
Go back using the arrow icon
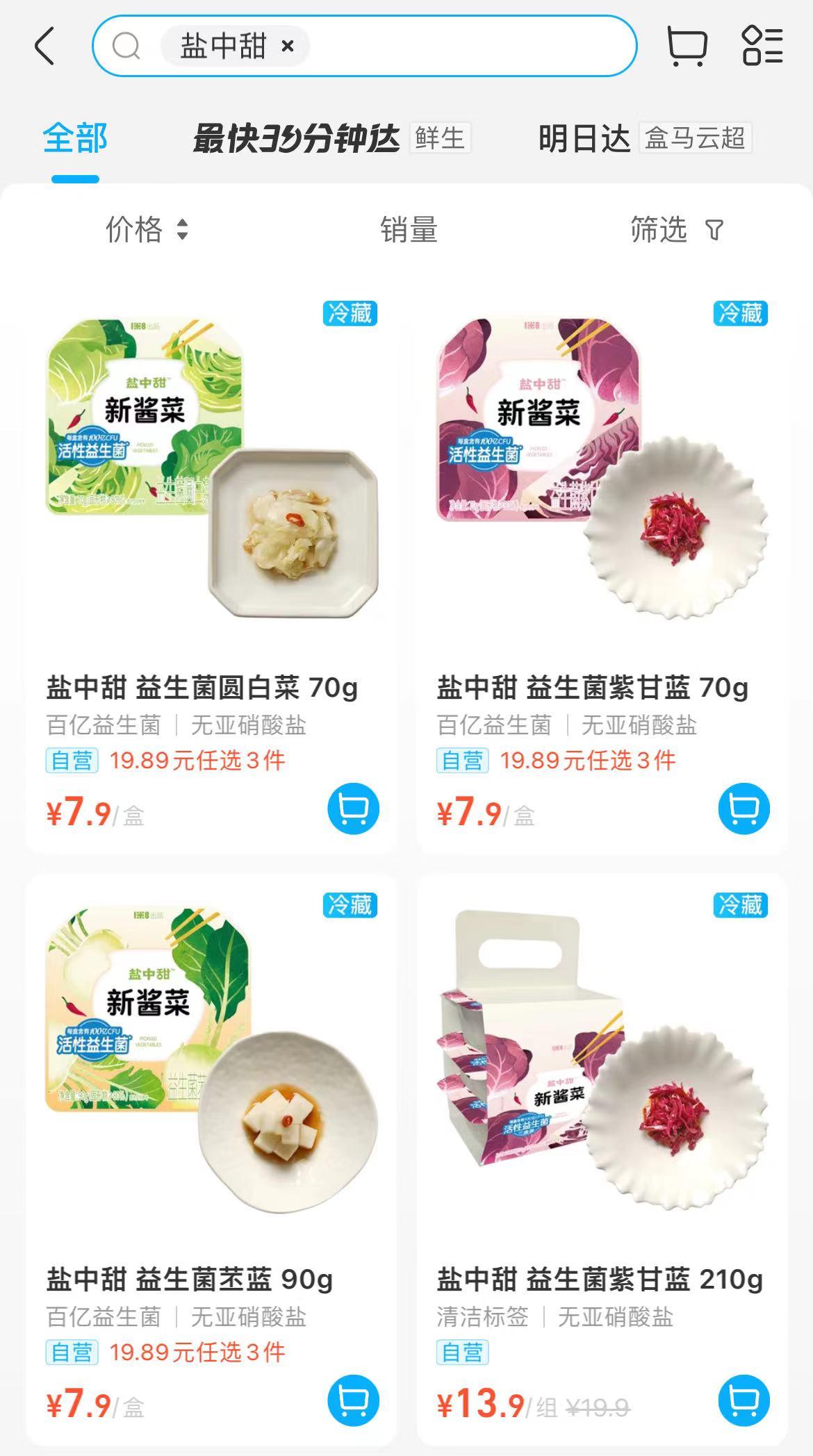[44, 47]
